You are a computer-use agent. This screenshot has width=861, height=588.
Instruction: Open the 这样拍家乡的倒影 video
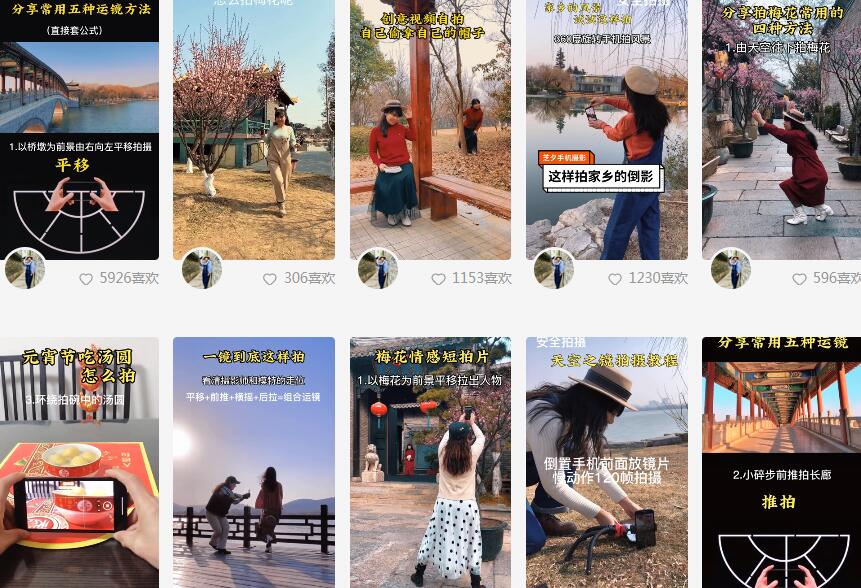coord(607,130)
